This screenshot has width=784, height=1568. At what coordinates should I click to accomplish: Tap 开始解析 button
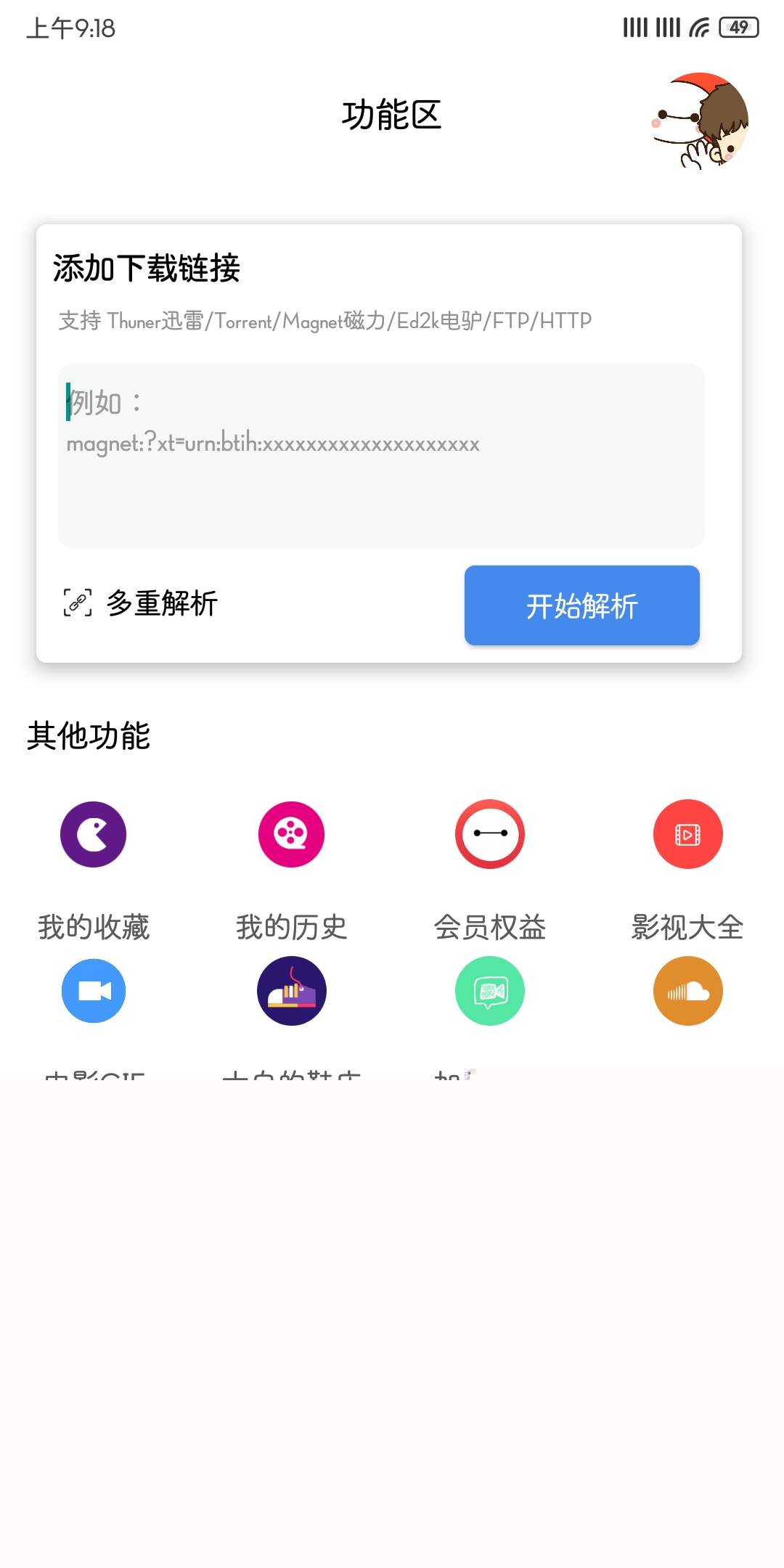pos(581,605)
